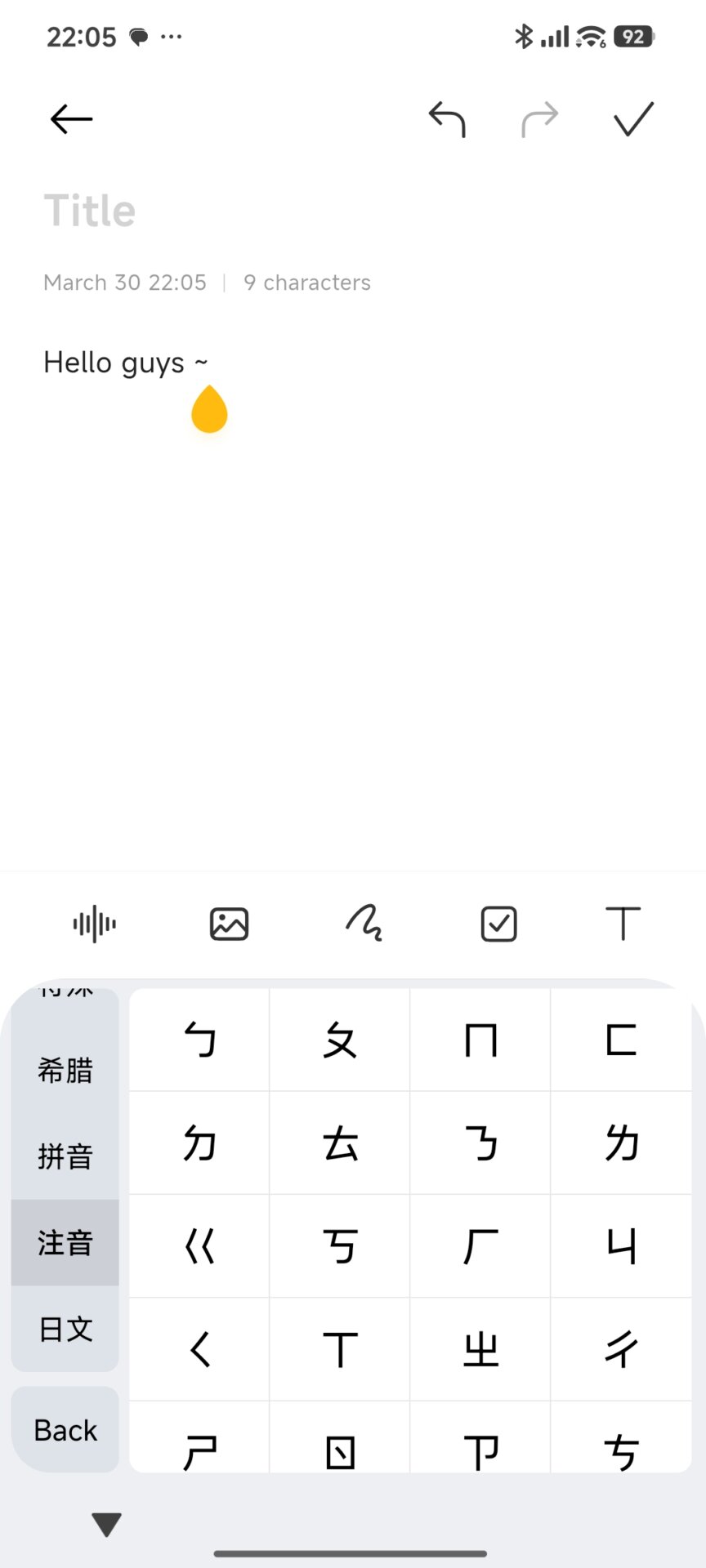
Task: Insert the ㄅ zhuyin symbol
Action: [199, 1040]
